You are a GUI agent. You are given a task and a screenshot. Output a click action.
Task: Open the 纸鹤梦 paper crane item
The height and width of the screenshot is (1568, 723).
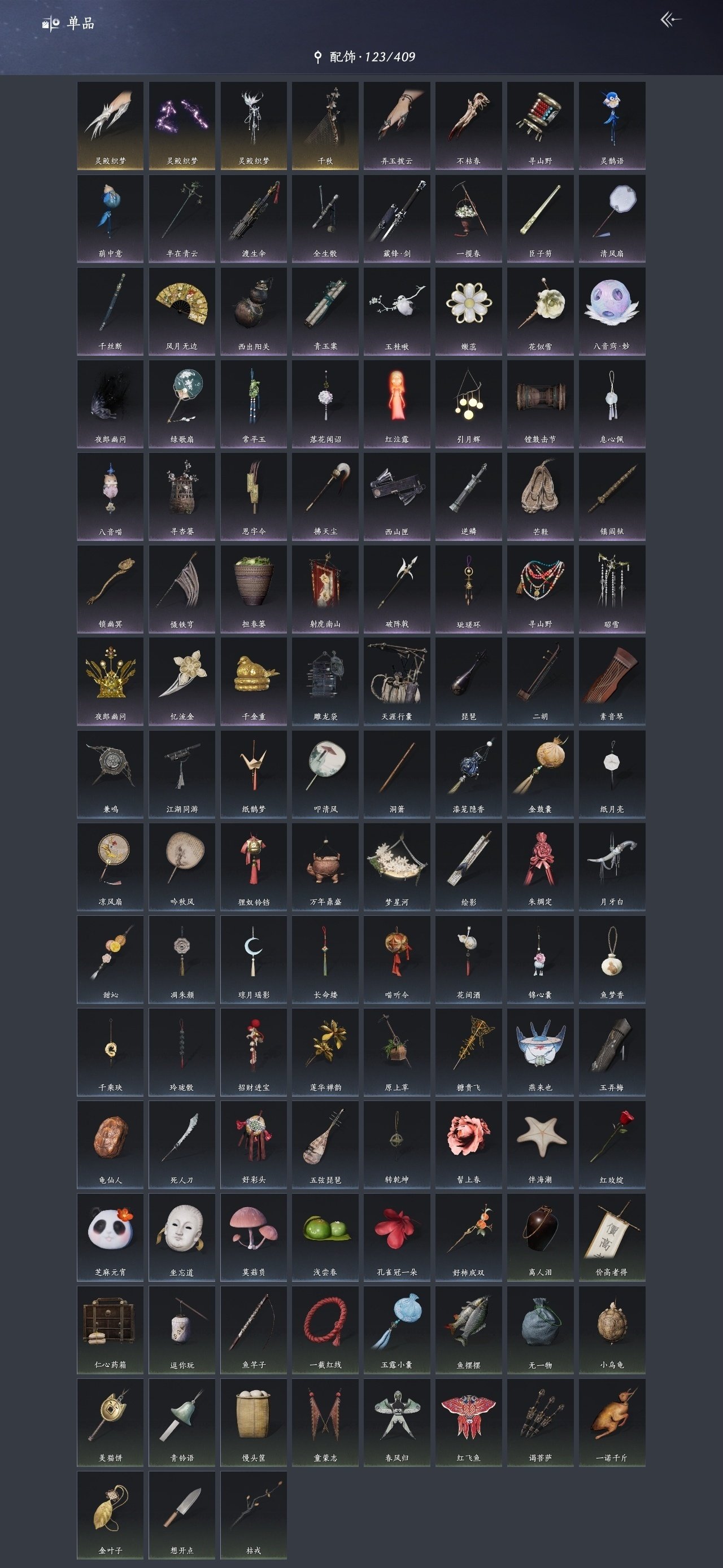point(254,774)
